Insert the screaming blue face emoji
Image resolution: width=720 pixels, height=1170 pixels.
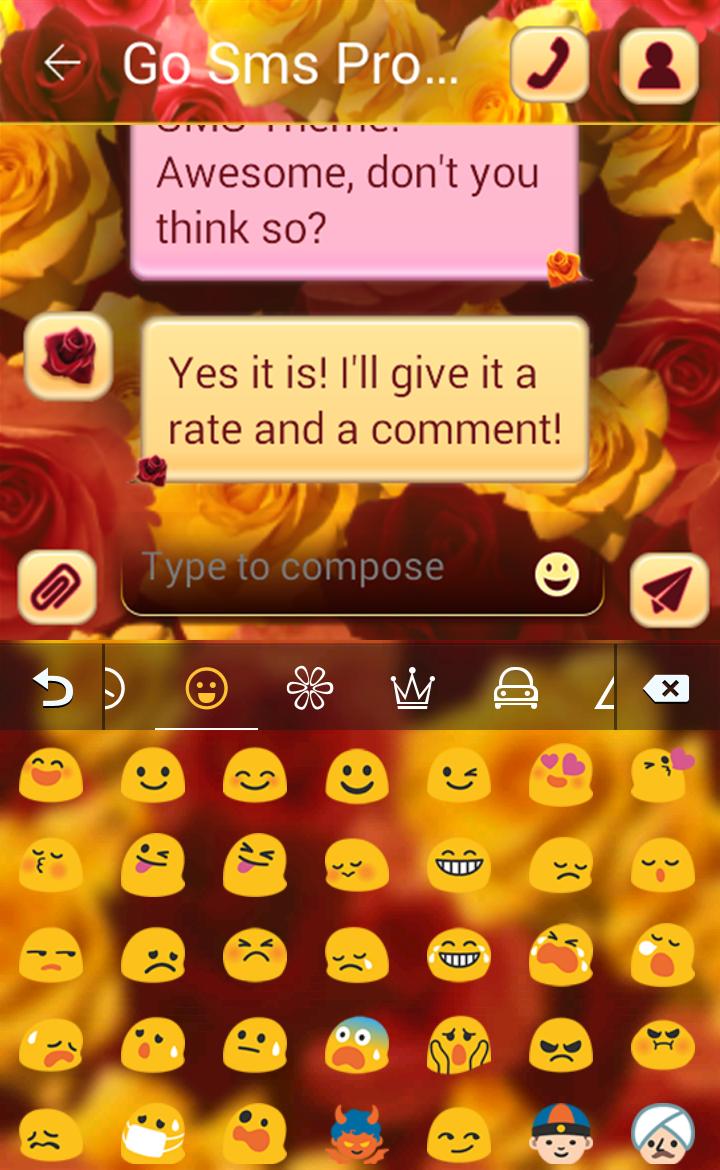[357, 1045]
